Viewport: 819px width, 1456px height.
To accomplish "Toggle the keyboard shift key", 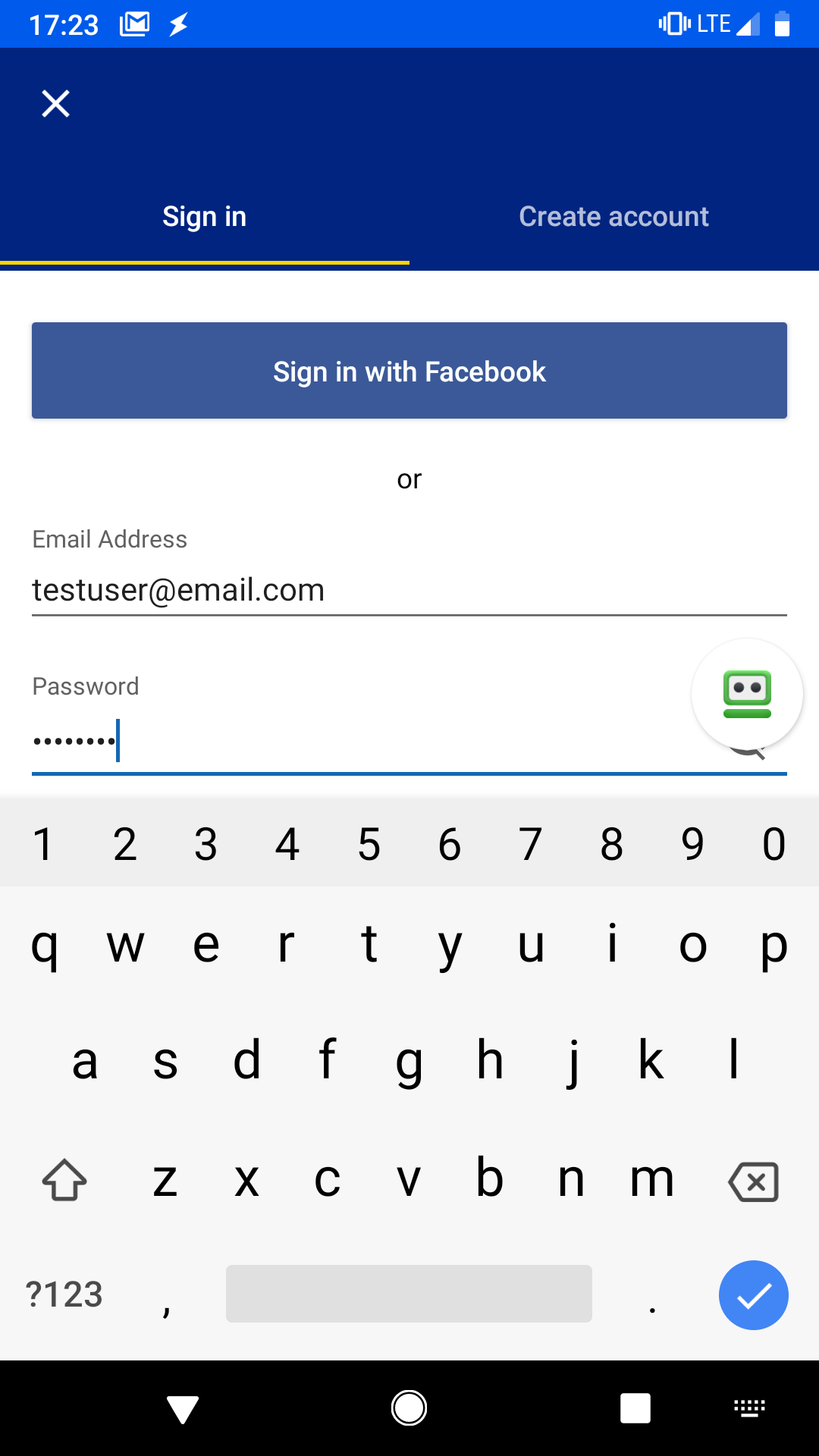I will (64, 1181).
